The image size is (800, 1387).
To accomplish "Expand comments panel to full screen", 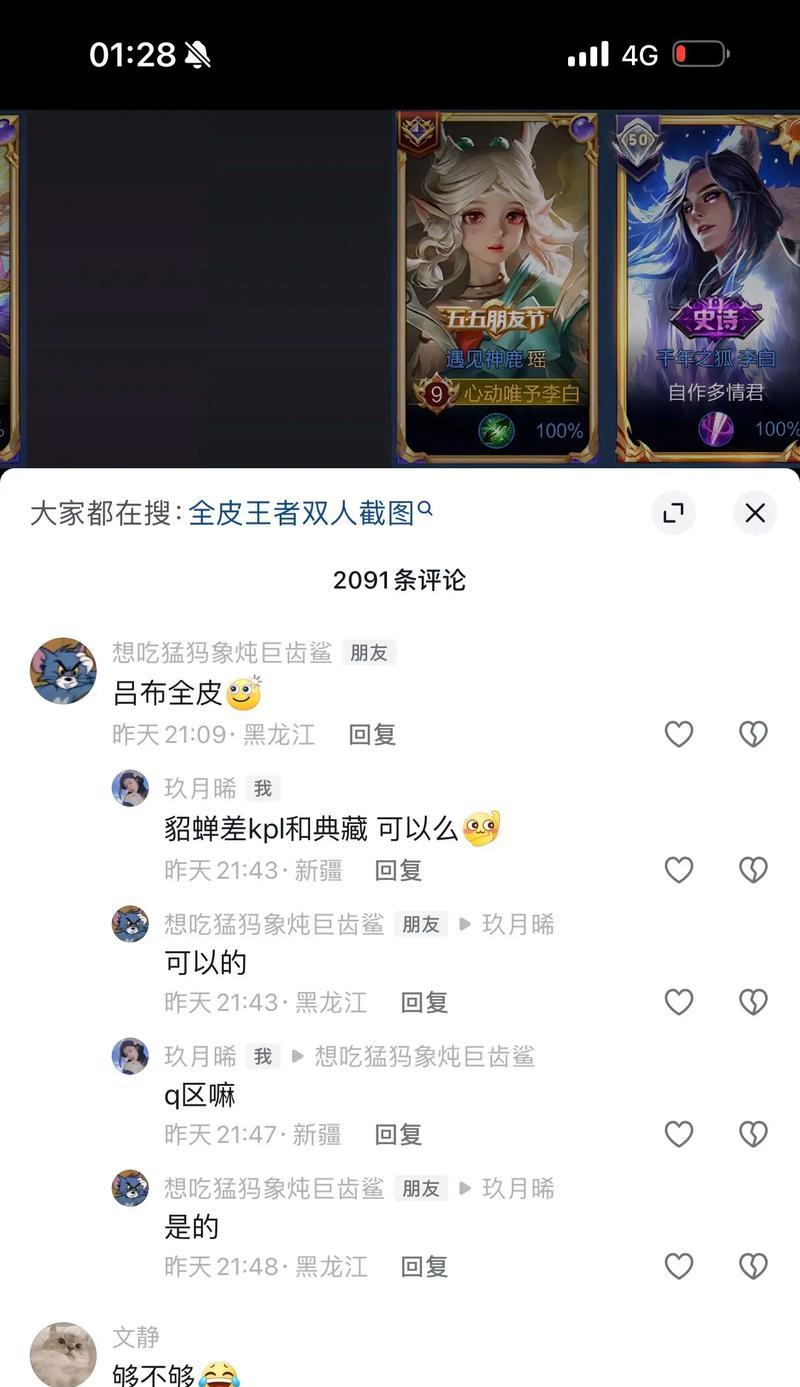I will [x=674, y=513].
